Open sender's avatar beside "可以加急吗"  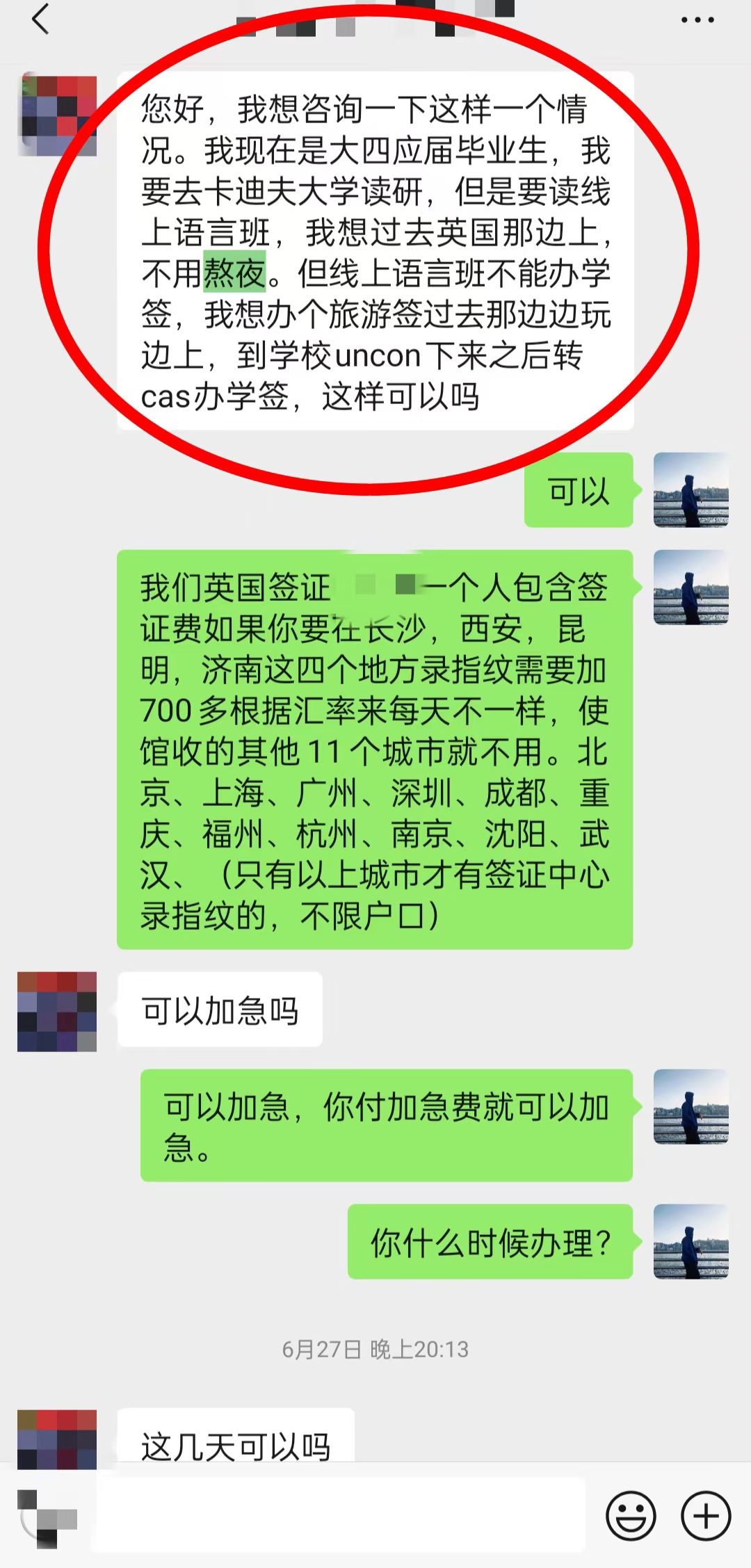coord(57,1011)
